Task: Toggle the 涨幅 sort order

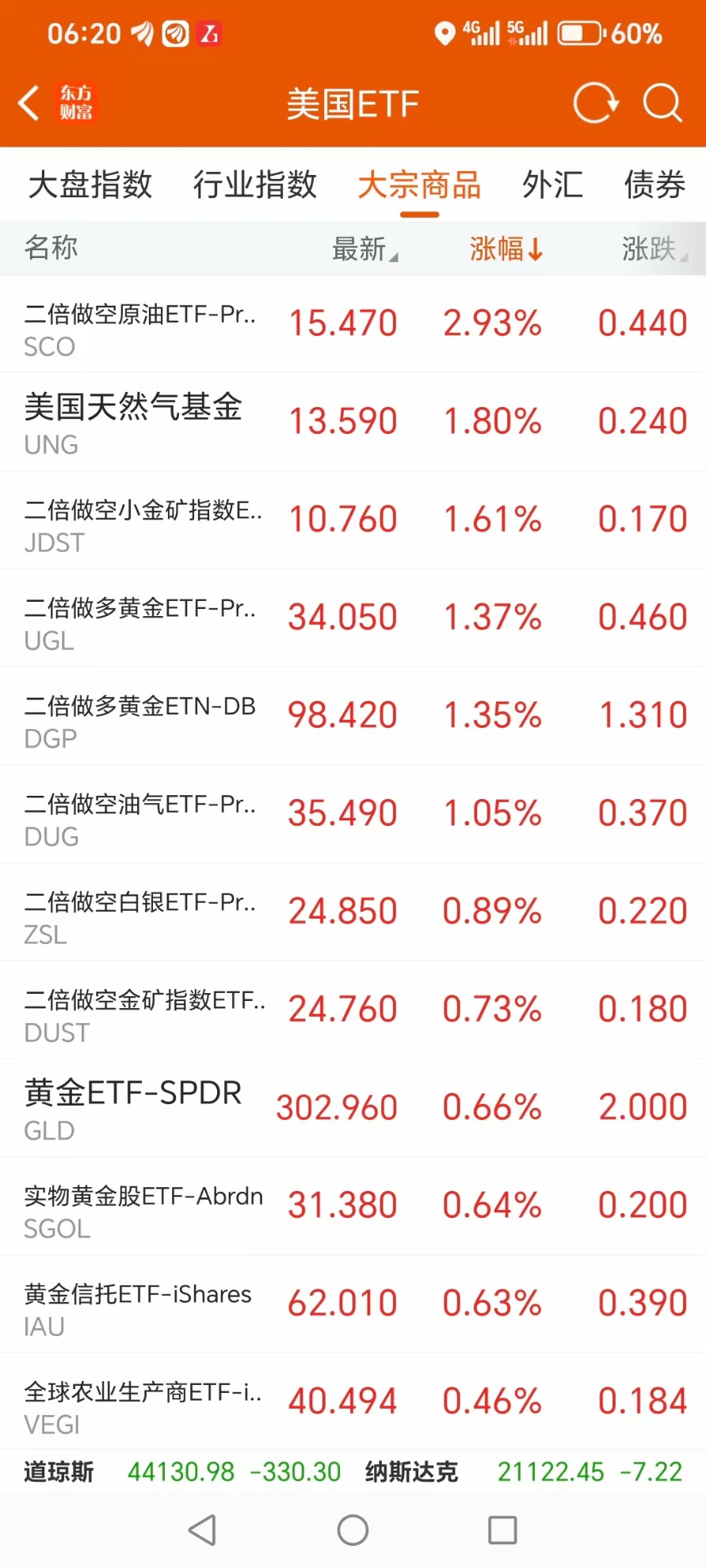Action: click(x=506, y=249)
